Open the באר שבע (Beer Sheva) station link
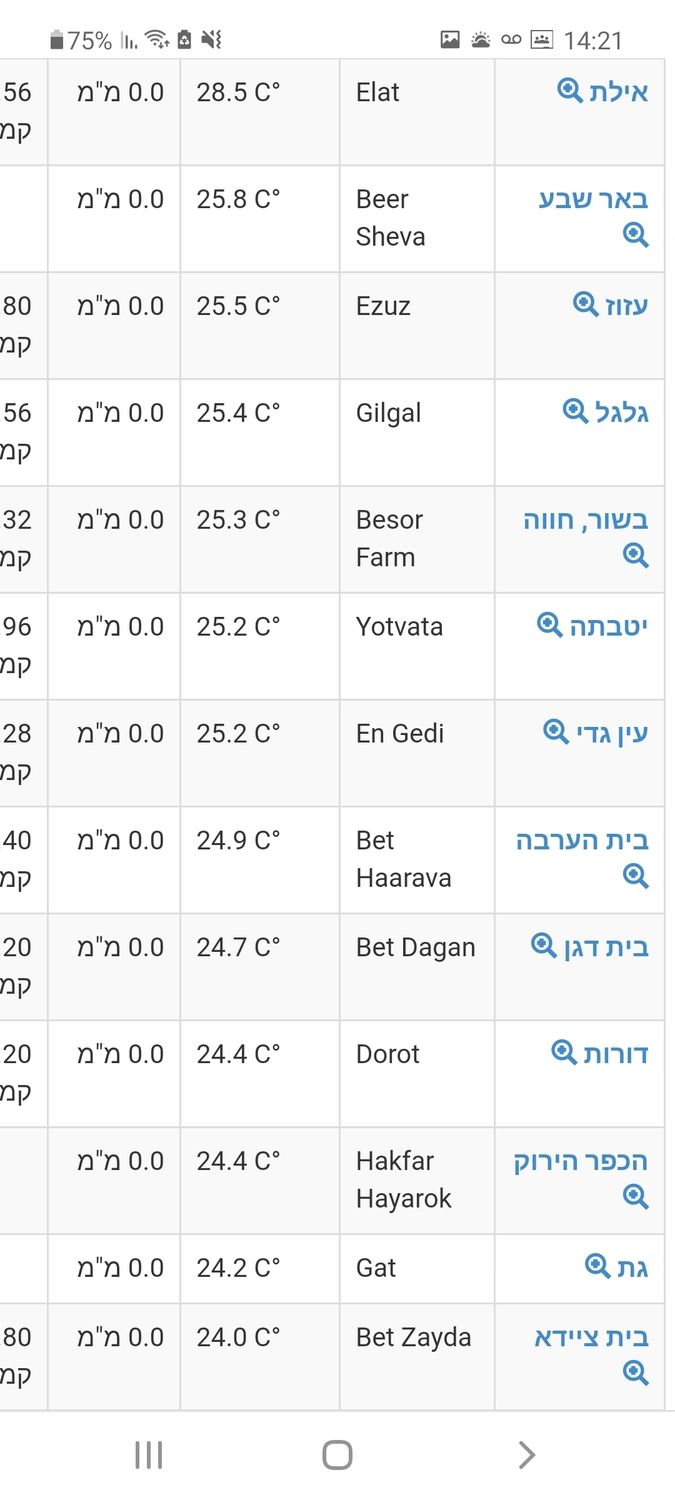This screenshot has width=675, height=1500. [593, 199]
